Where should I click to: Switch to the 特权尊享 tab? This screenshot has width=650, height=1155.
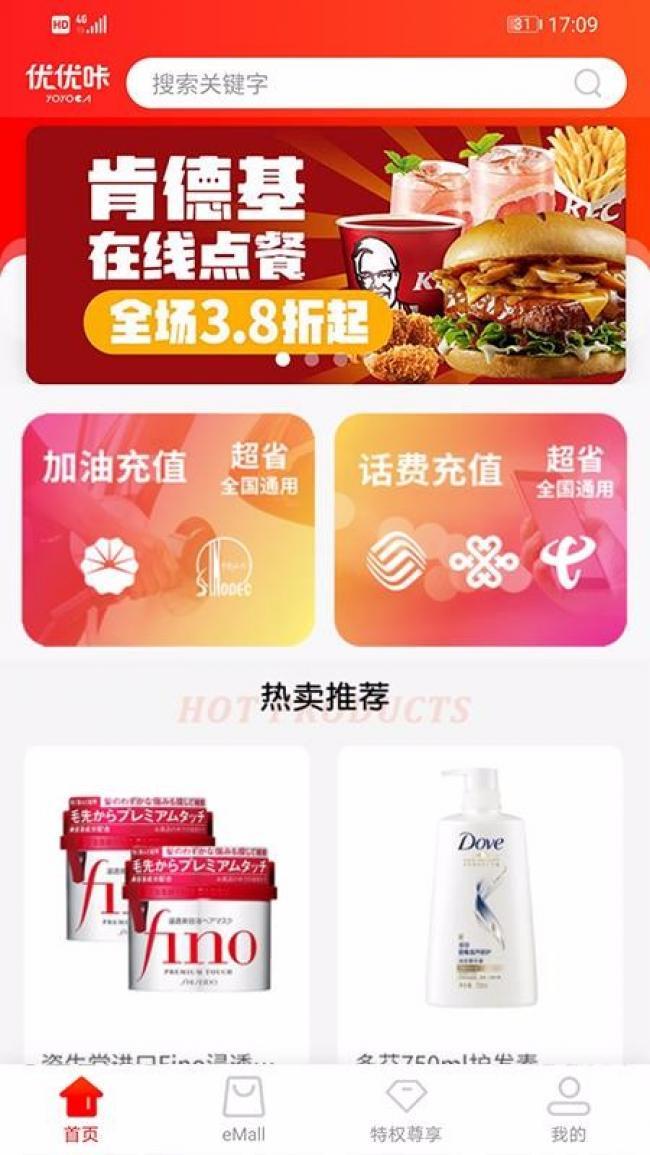point(406,1110)
